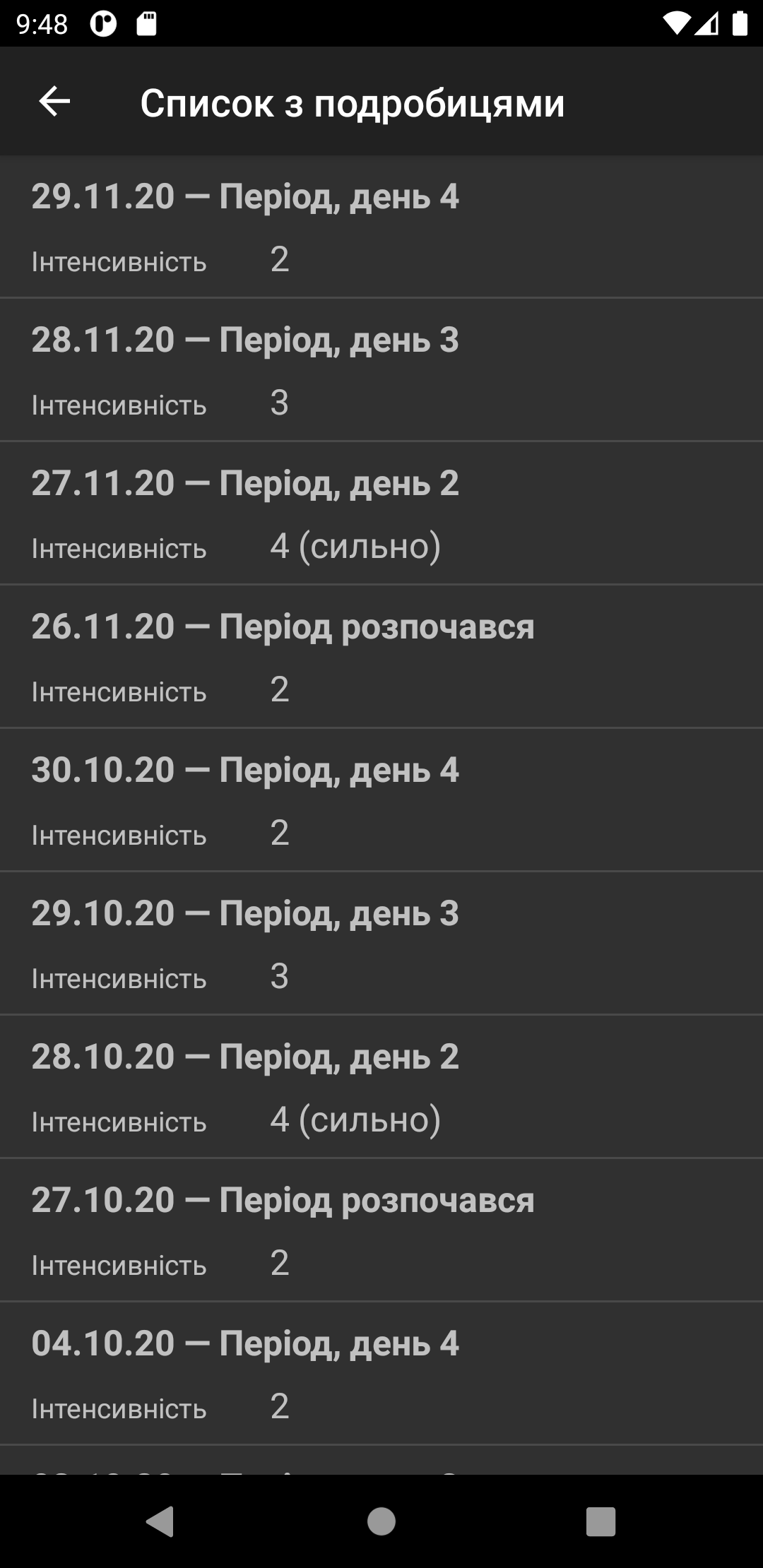This screenshot has height=1568, width=763.
Task: Open the 29.10.20 period day 3 entry
Action: [x=381, y=944]
